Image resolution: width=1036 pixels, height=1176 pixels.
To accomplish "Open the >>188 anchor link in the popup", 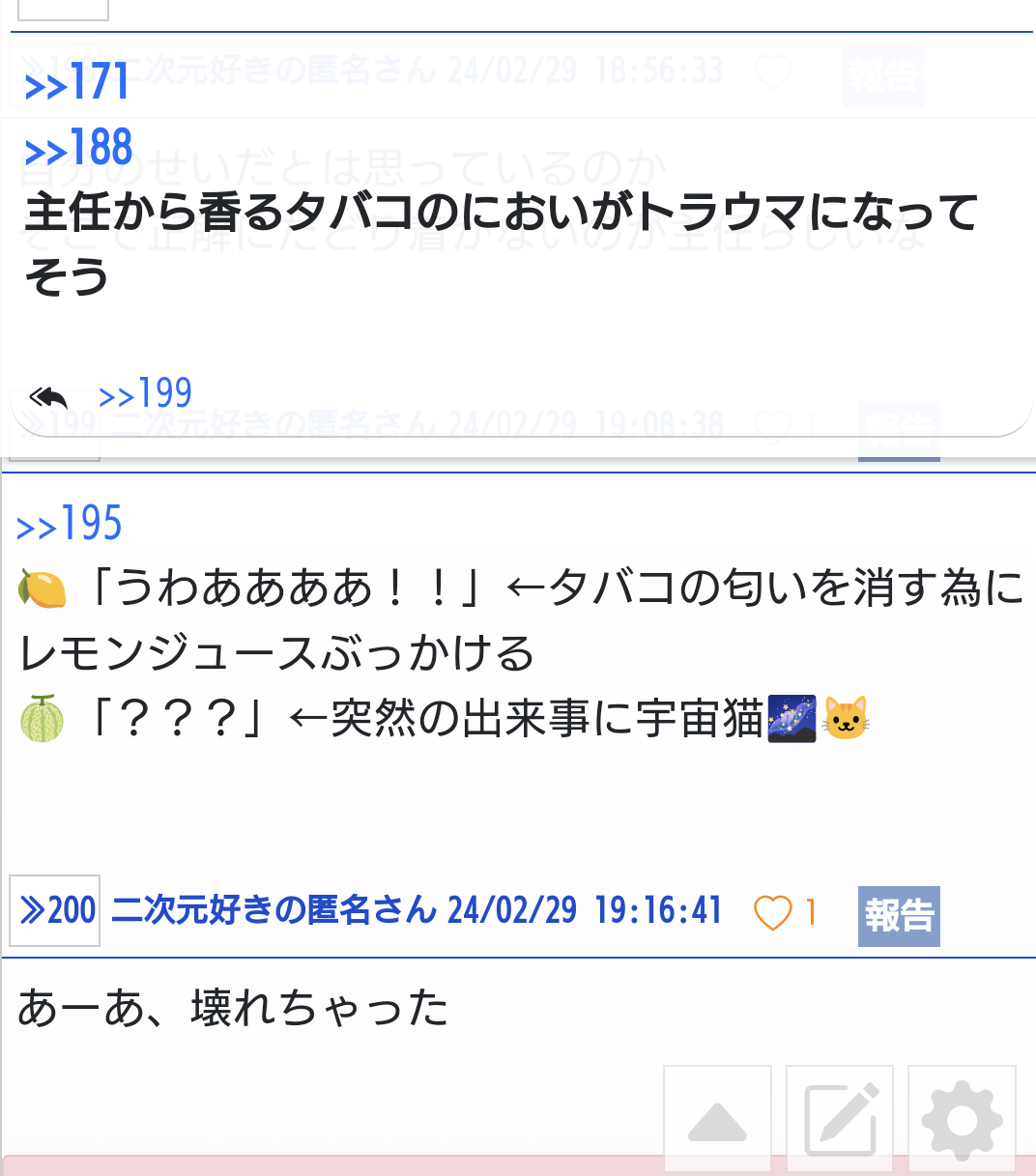I will 78,148.
